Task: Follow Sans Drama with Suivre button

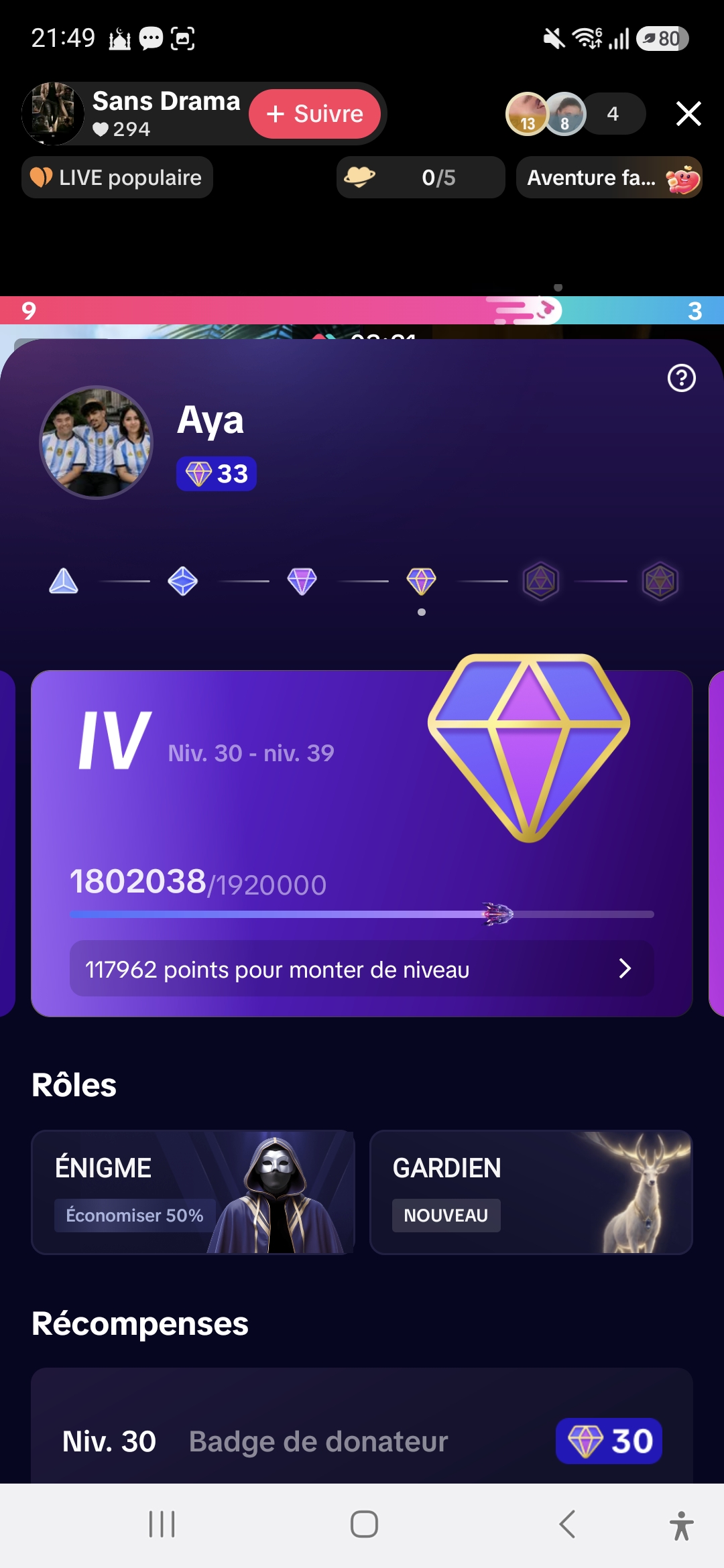Action: 314,114
